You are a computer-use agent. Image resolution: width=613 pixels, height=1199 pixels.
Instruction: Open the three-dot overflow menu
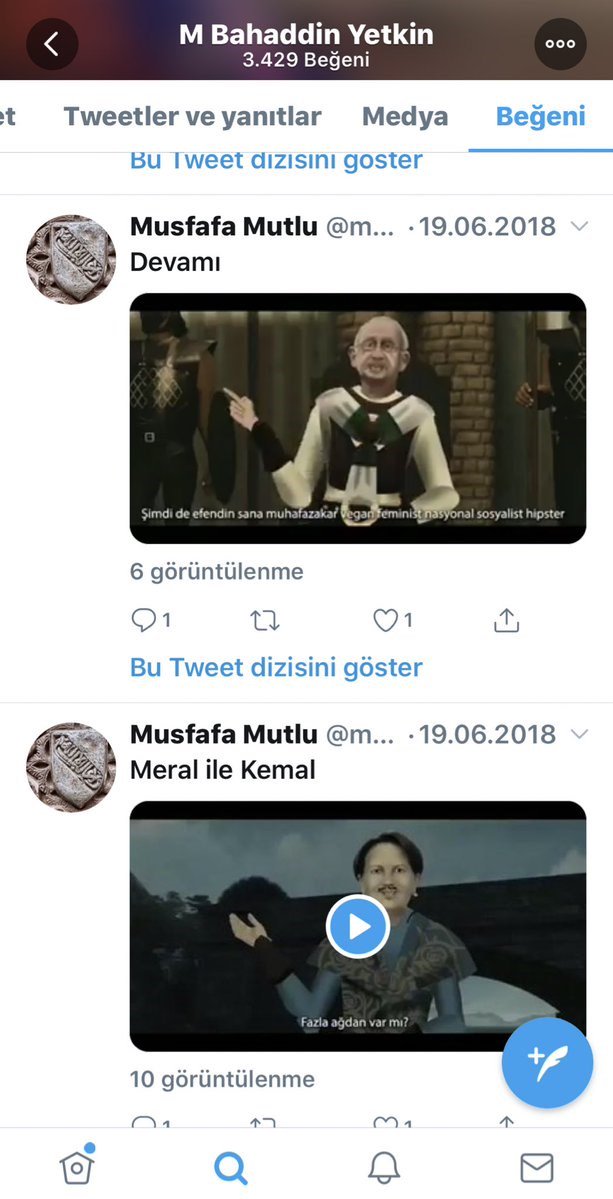coord(560,44)
